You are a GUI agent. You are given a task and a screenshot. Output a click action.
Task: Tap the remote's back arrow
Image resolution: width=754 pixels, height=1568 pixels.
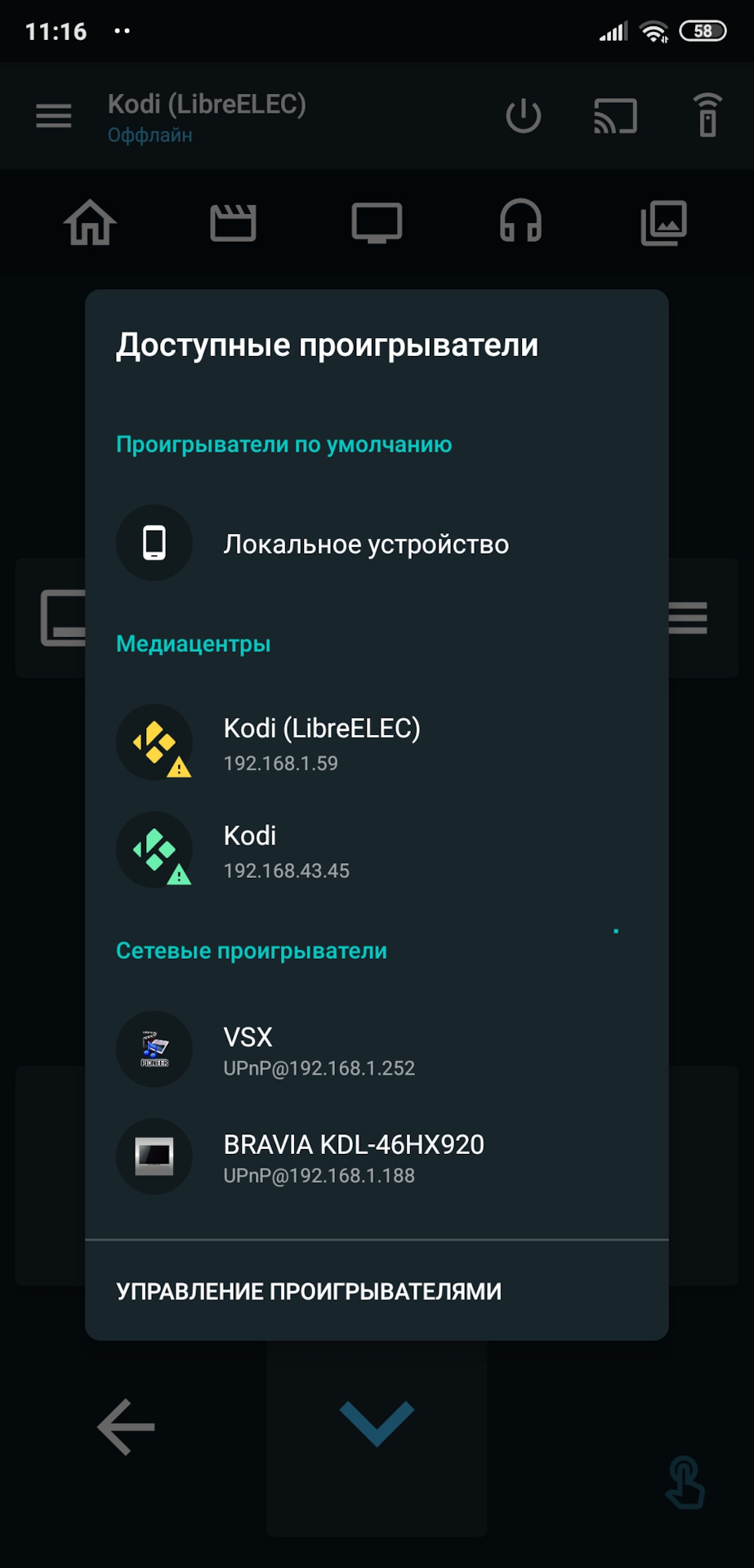point(126,1427)
